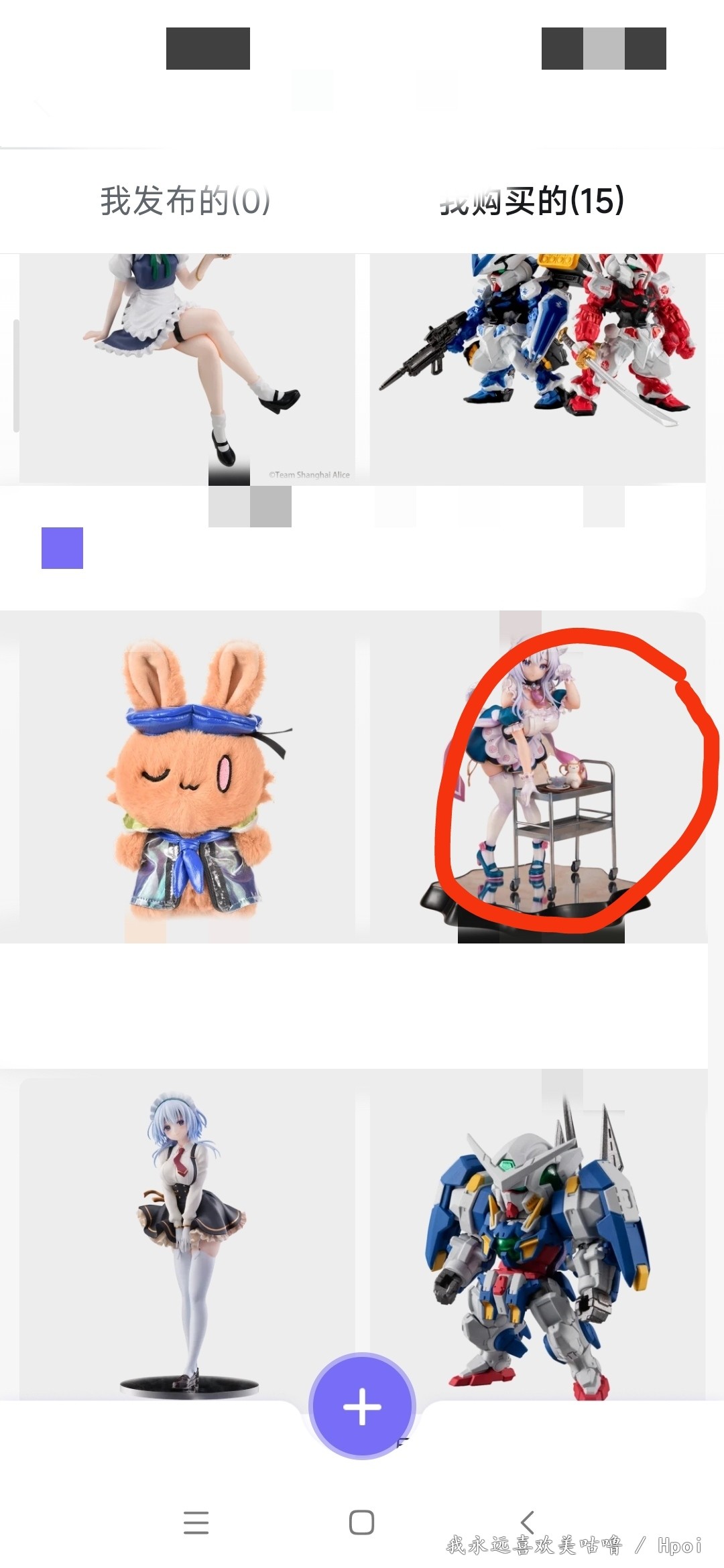Open the seated maid figure item

[187, 369]
